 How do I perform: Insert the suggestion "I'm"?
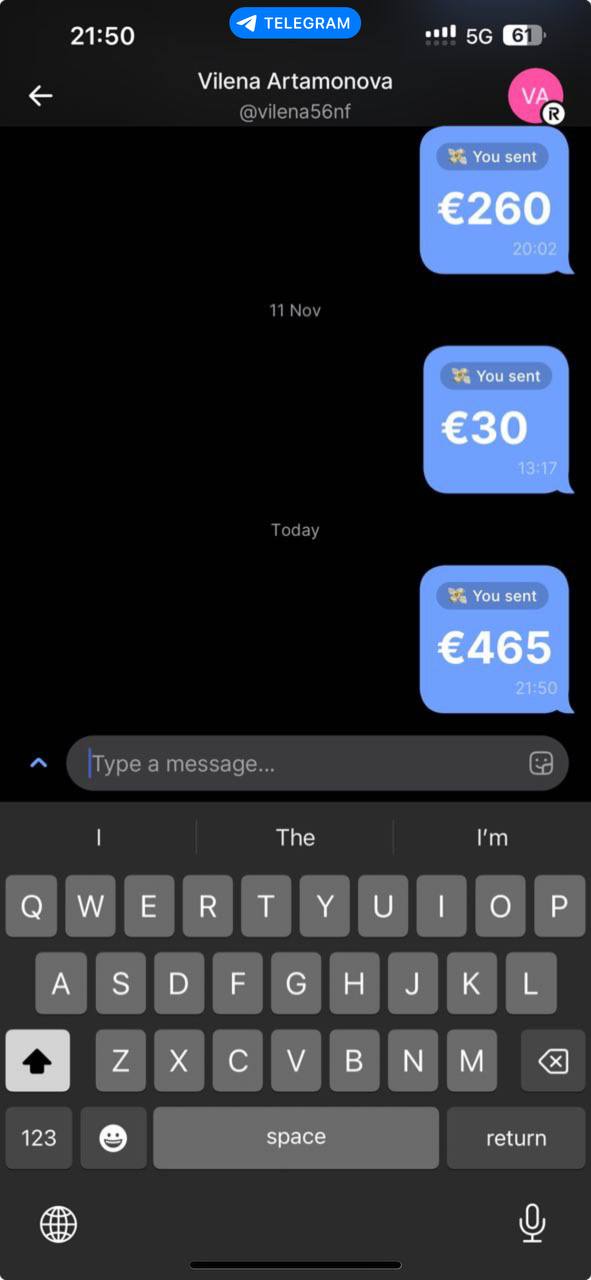click(492, 837)
